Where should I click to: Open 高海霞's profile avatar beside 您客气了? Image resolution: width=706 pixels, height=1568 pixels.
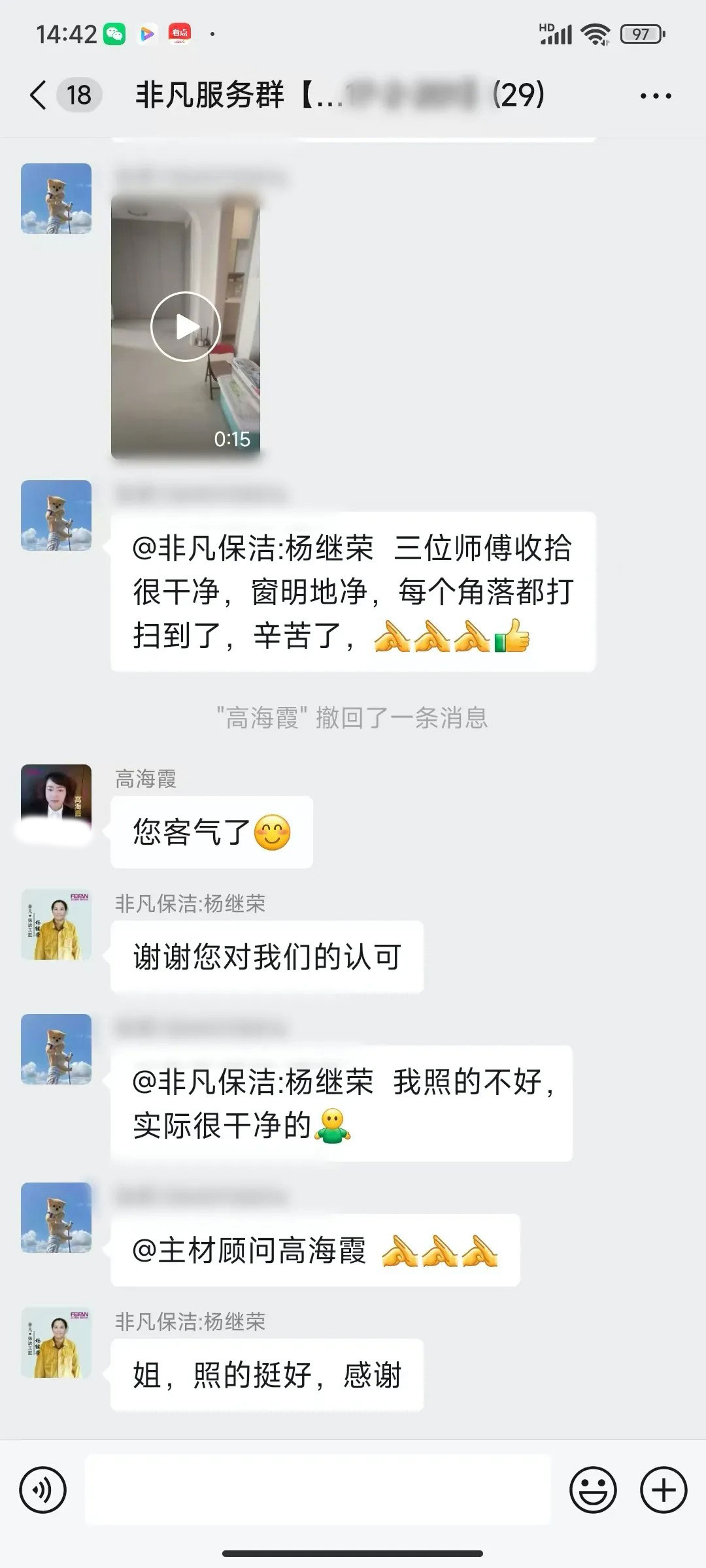pos(56,798)
